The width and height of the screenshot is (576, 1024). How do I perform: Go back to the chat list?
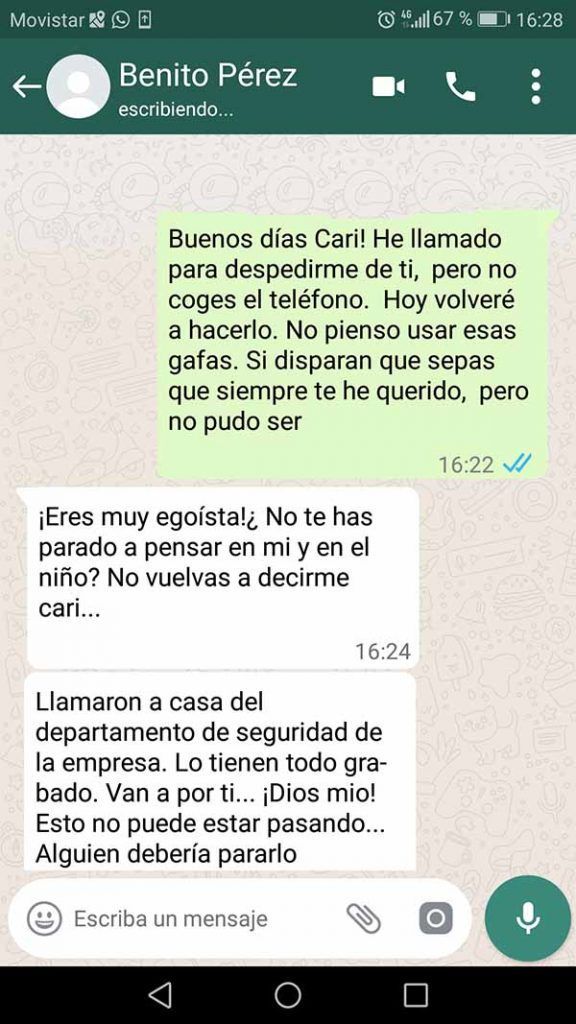[27, 86]
